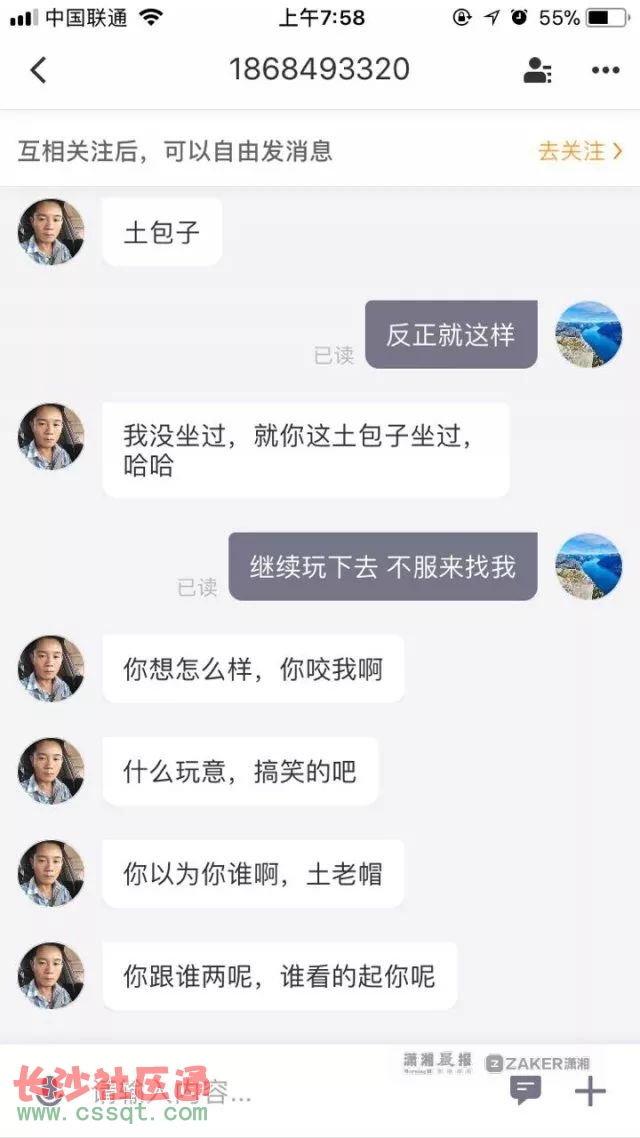Open my avatar beside 反正就这样 message
This screenshot has height=1138, width=640.
point(588,334)
